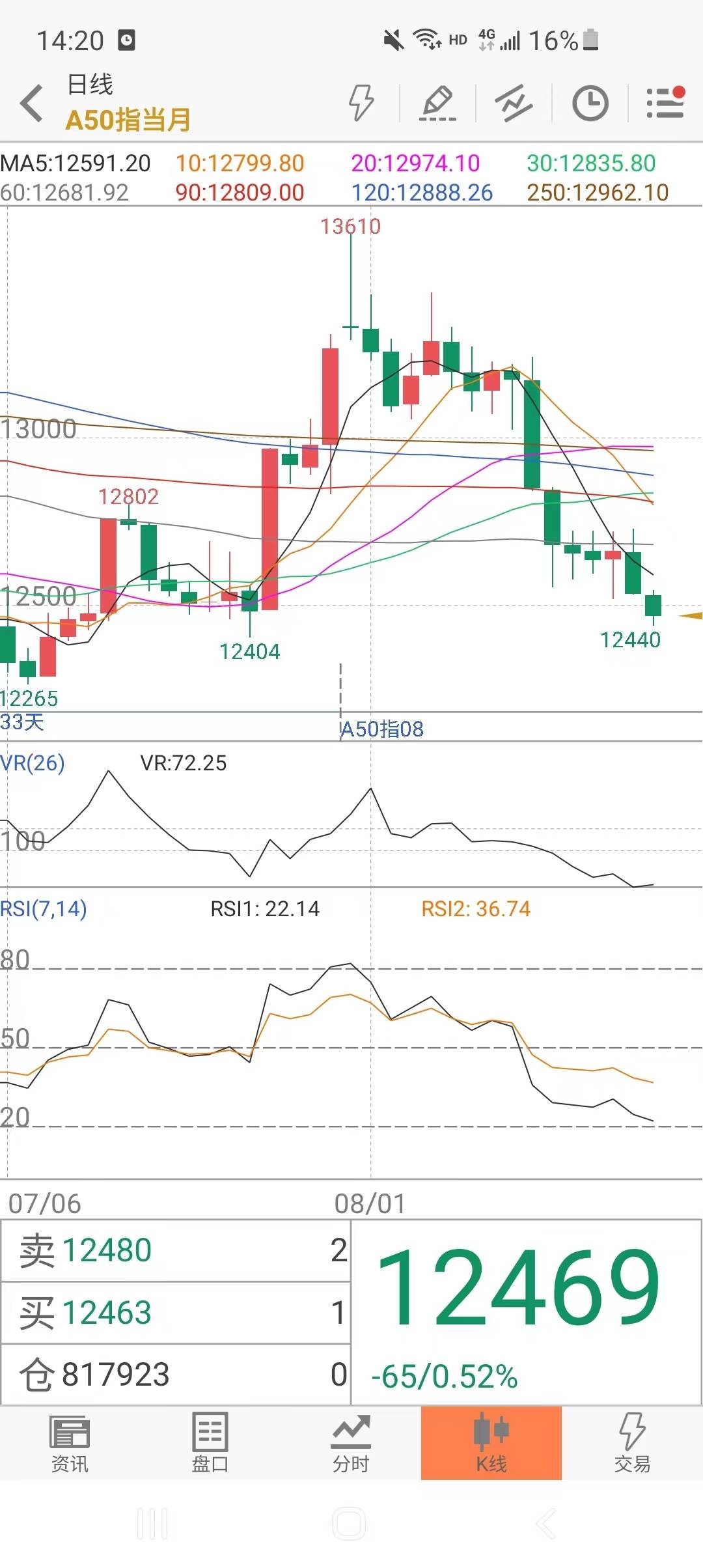Tap the 买 12463 buy price row
Screen dimensions: 703x1568
176,1313
